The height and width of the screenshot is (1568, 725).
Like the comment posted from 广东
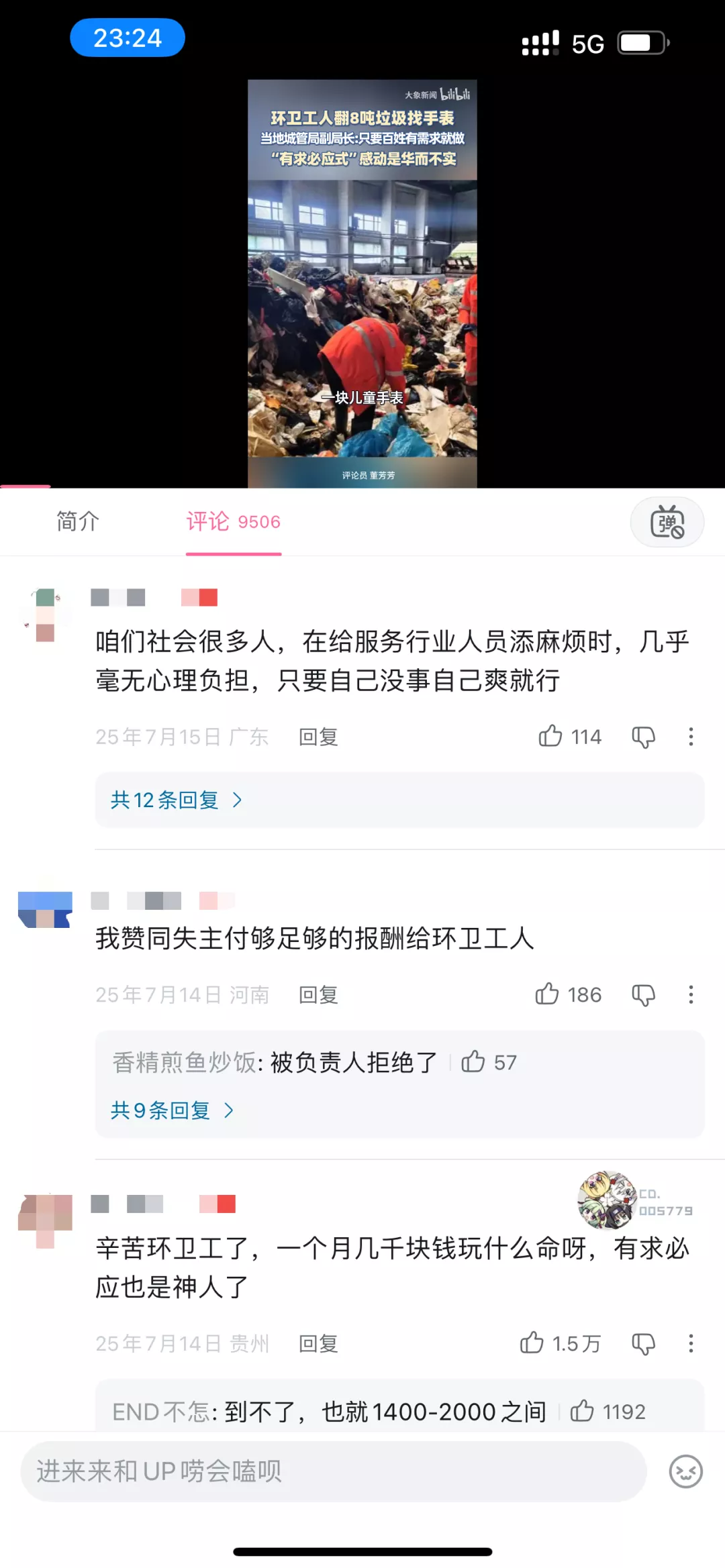[x=550, y=736]
